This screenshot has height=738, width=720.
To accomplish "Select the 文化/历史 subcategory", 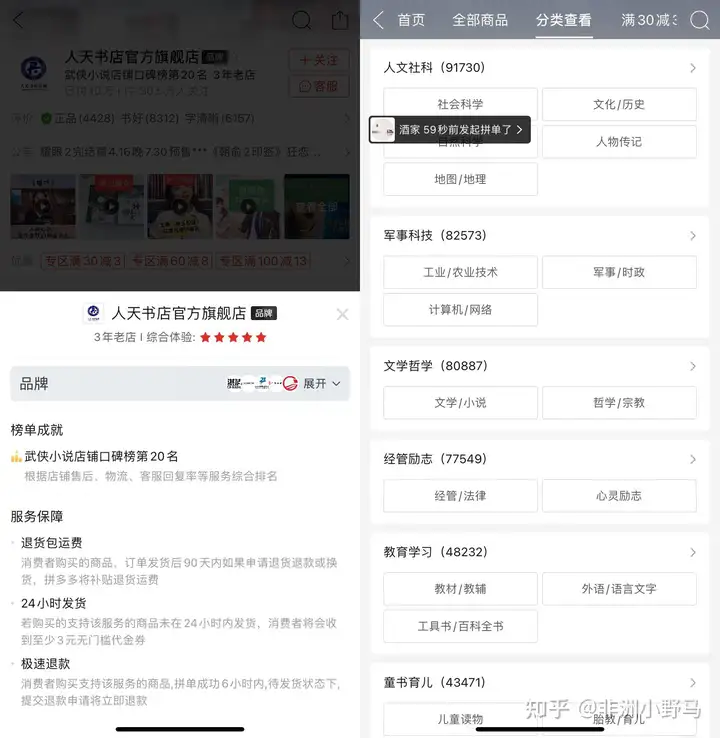I will (619, 104).
